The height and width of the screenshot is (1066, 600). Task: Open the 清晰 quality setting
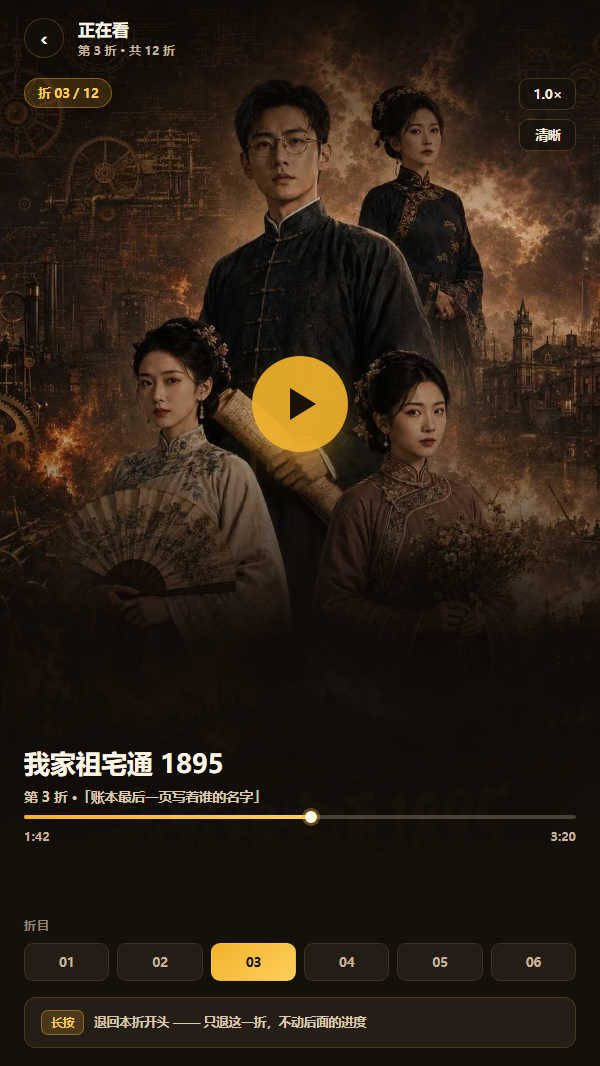coord(547,135)
